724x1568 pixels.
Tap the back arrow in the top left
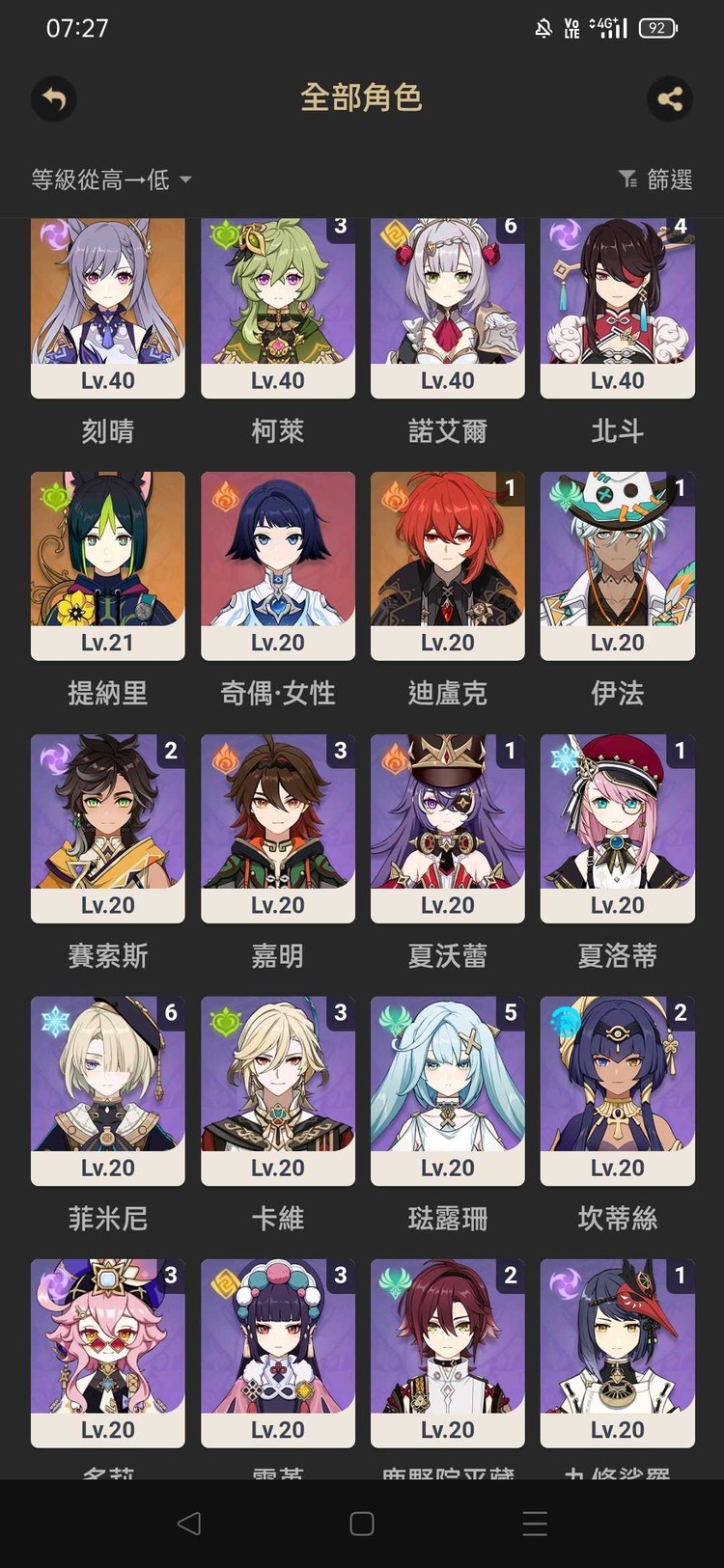pyautogui.click(x=54, y=99)
